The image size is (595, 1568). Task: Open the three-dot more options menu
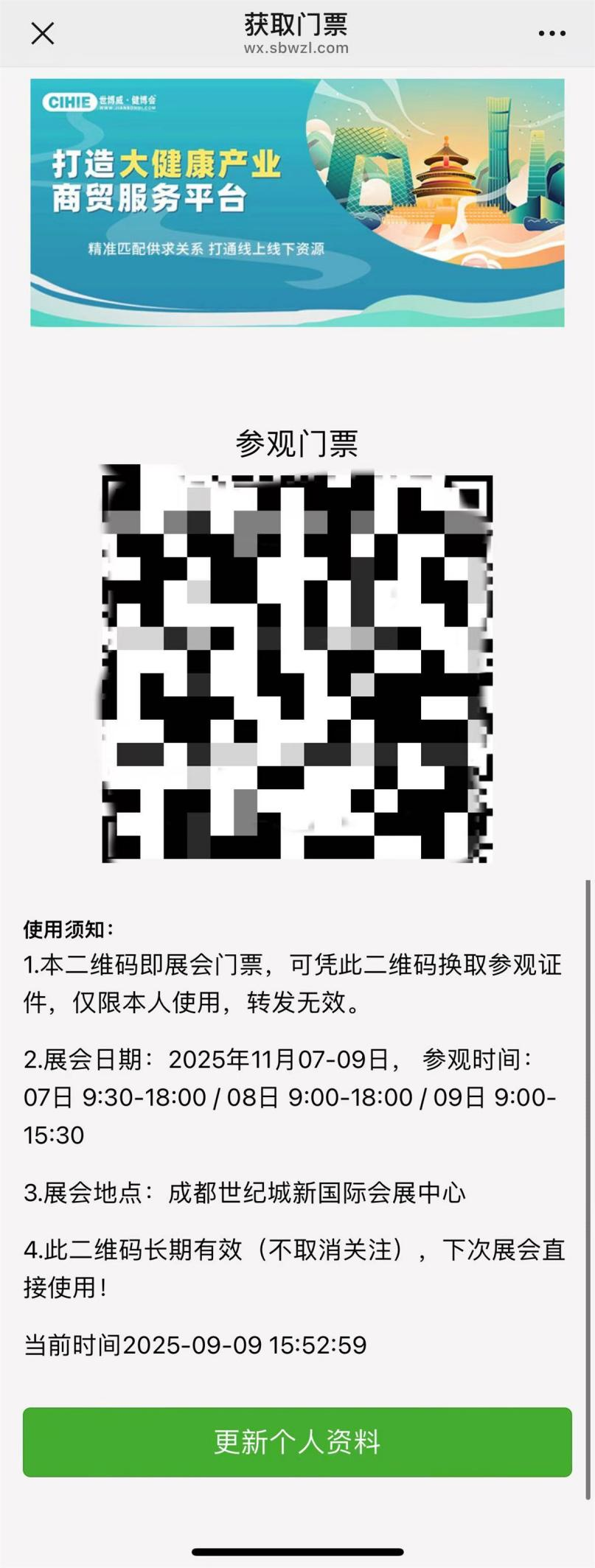[551, 34]
